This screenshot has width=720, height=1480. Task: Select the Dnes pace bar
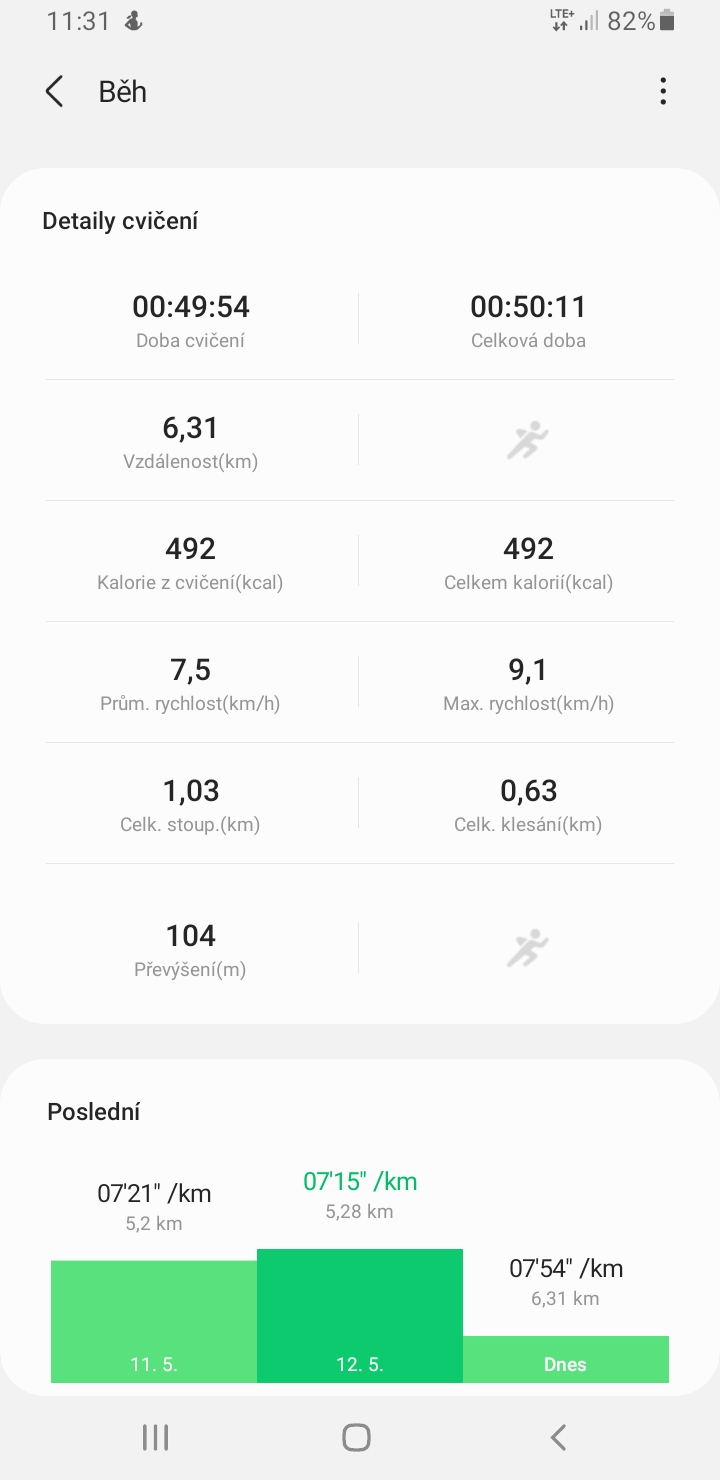point(566,1359)
